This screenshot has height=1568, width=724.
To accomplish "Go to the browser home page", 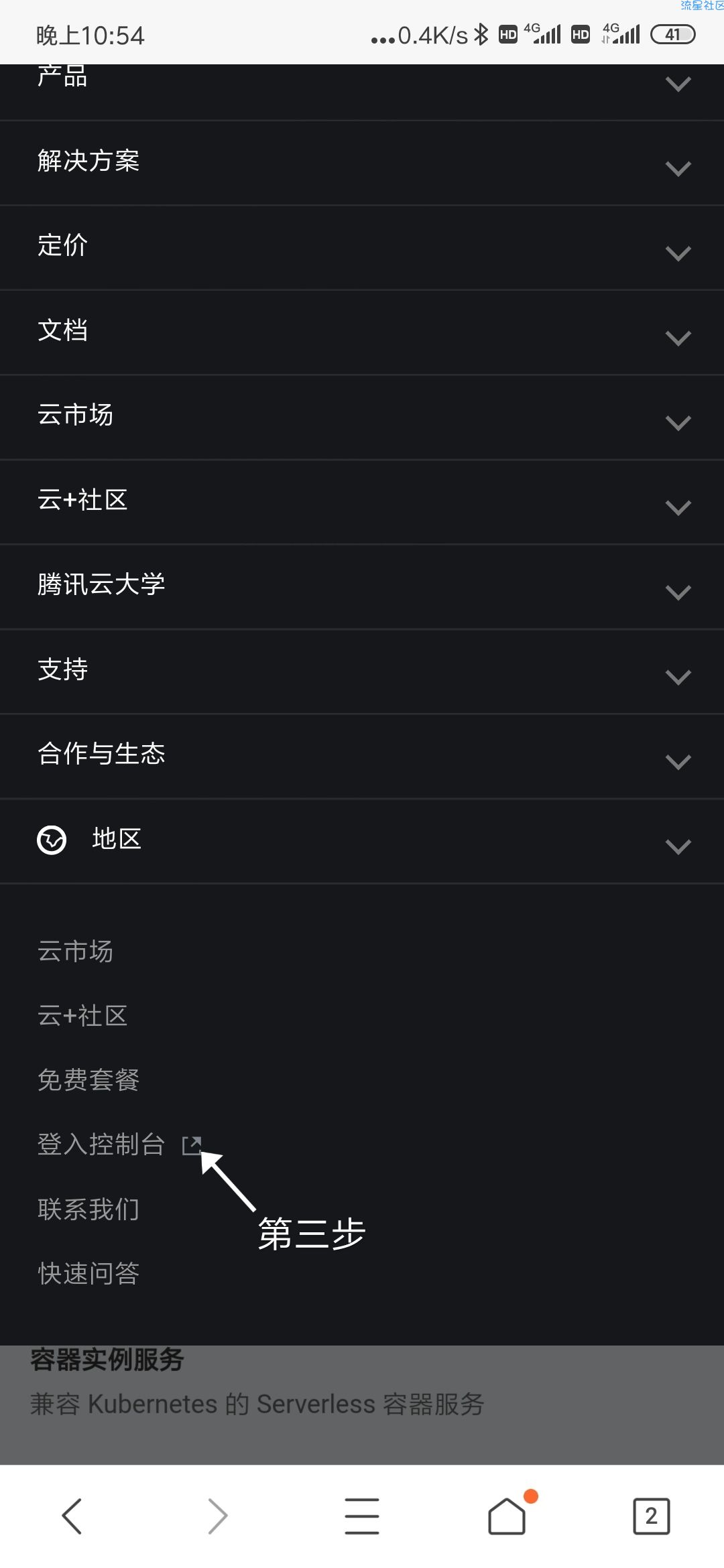I will pos(507,1516).
